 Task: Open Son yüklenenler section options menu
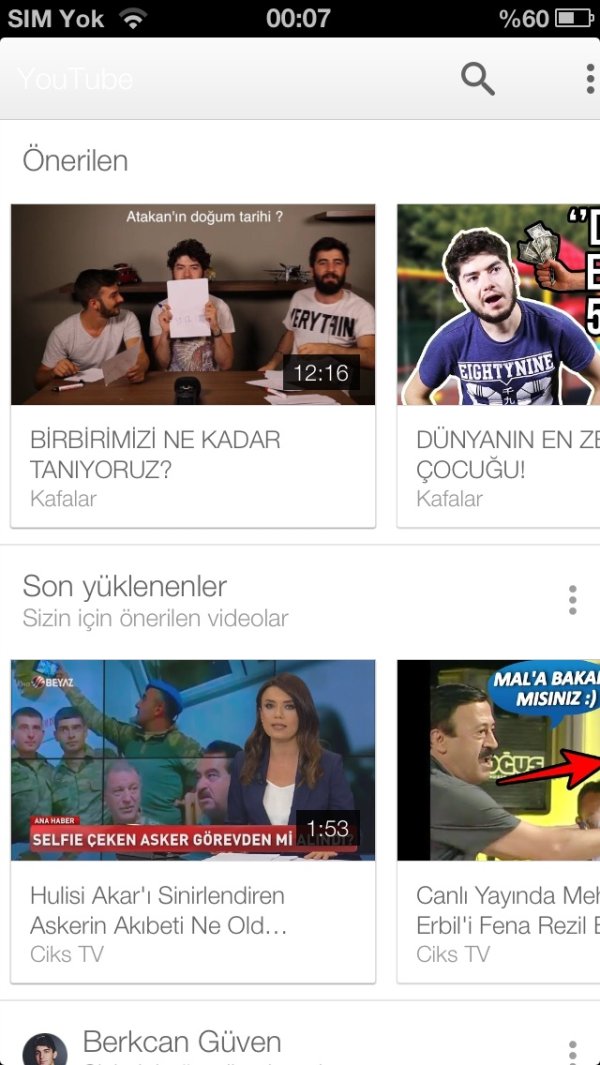pos(572,600)
